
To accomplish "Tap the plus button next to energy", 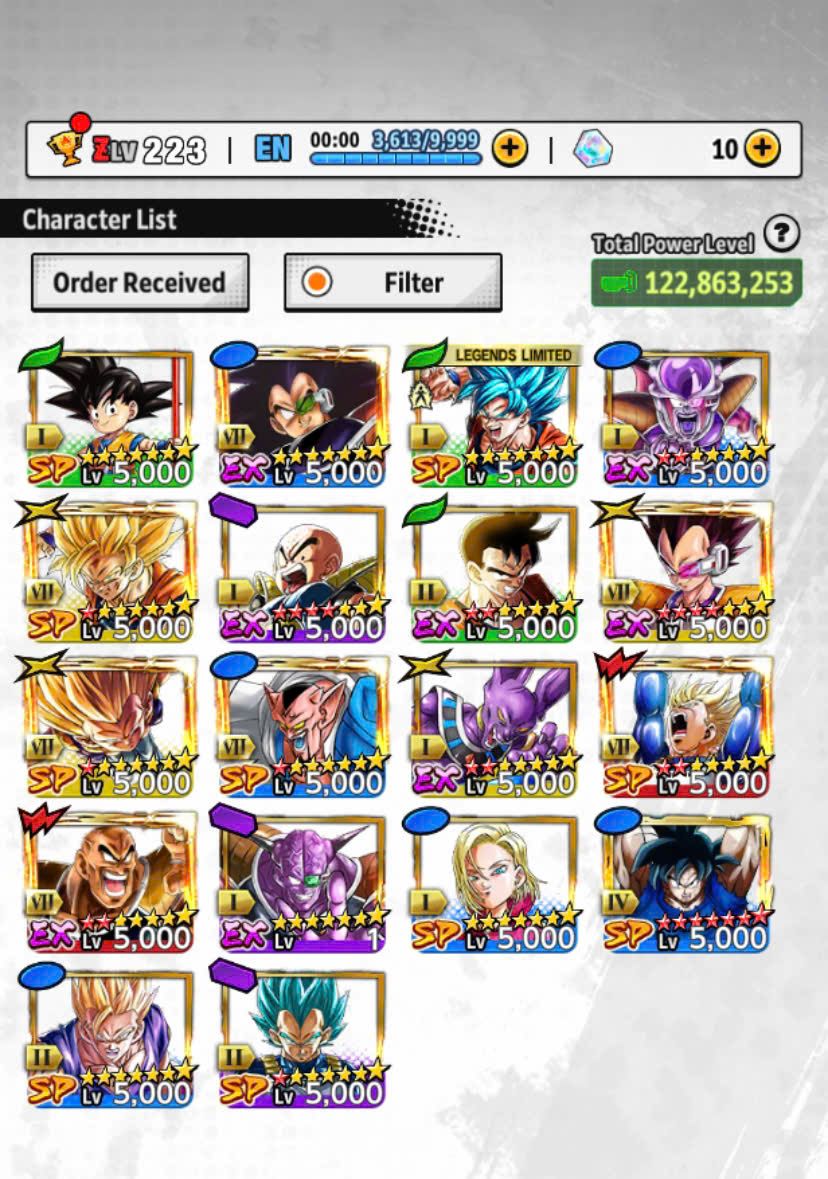I will [509, 149].
